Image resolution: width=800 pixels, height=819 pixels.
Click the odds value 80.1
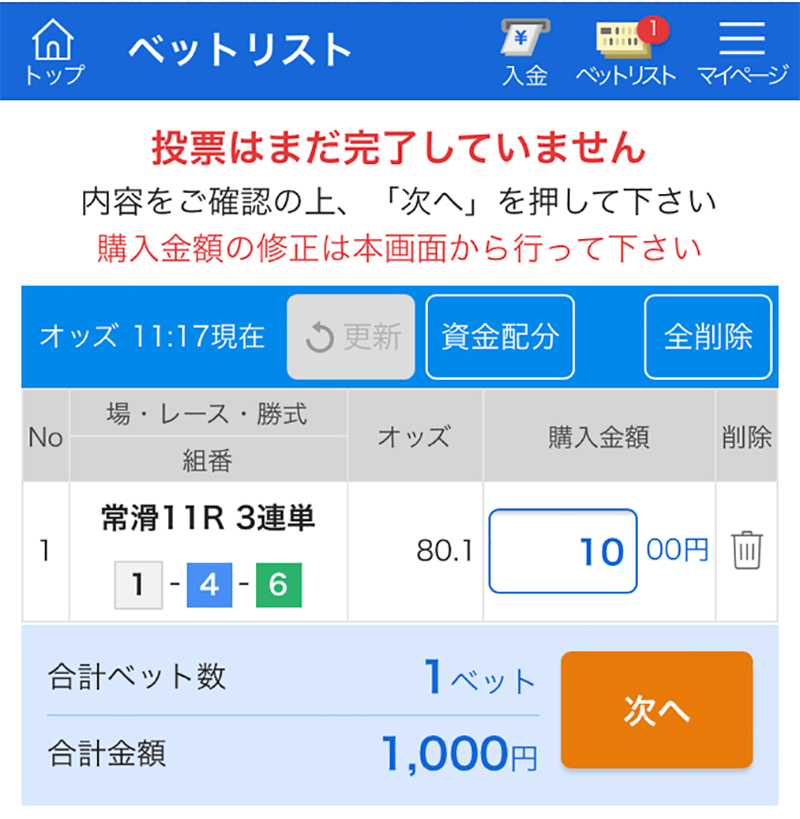pos(442,551)
